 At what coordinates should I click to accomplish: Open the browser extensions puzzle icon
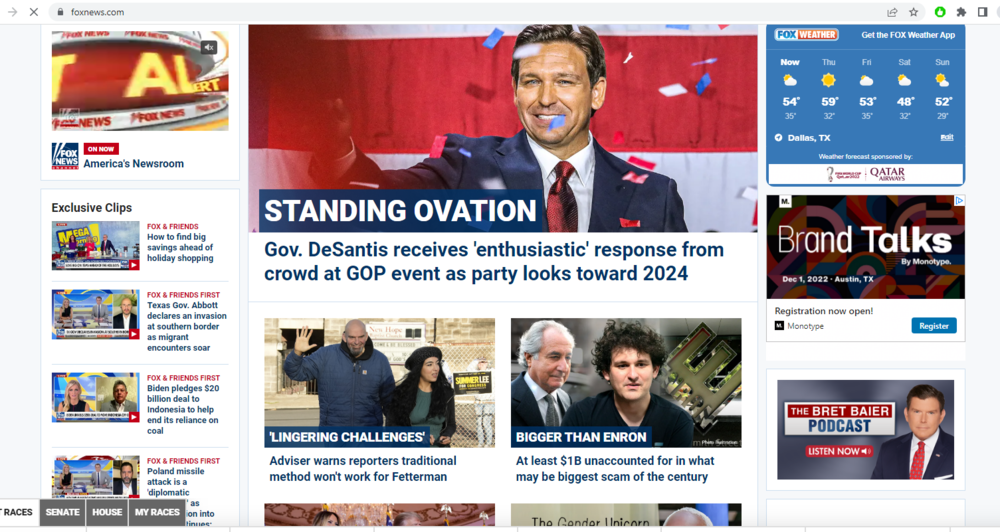pos(962,12)
